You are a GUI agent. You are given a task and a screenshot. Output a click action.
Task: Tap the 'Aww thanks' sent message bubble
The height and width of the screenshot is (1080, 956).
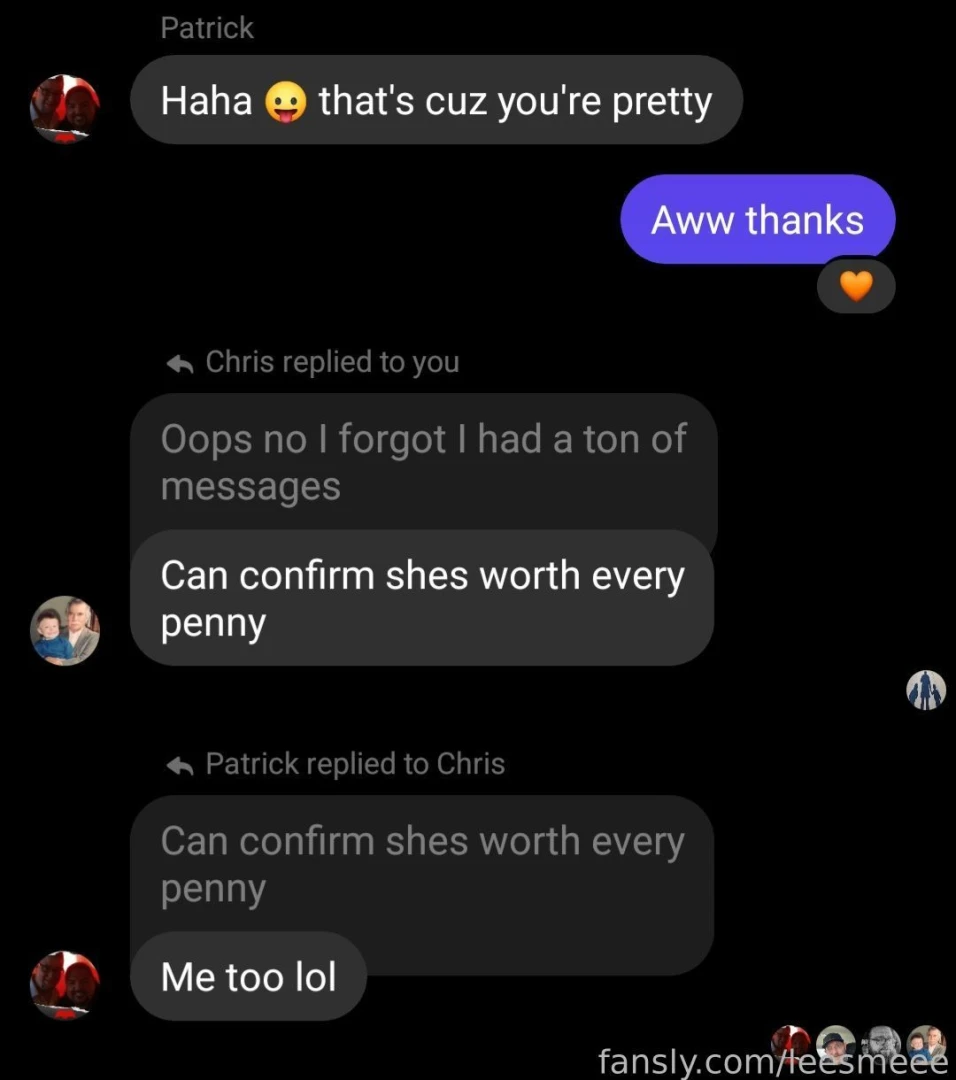tap(757, 219)
